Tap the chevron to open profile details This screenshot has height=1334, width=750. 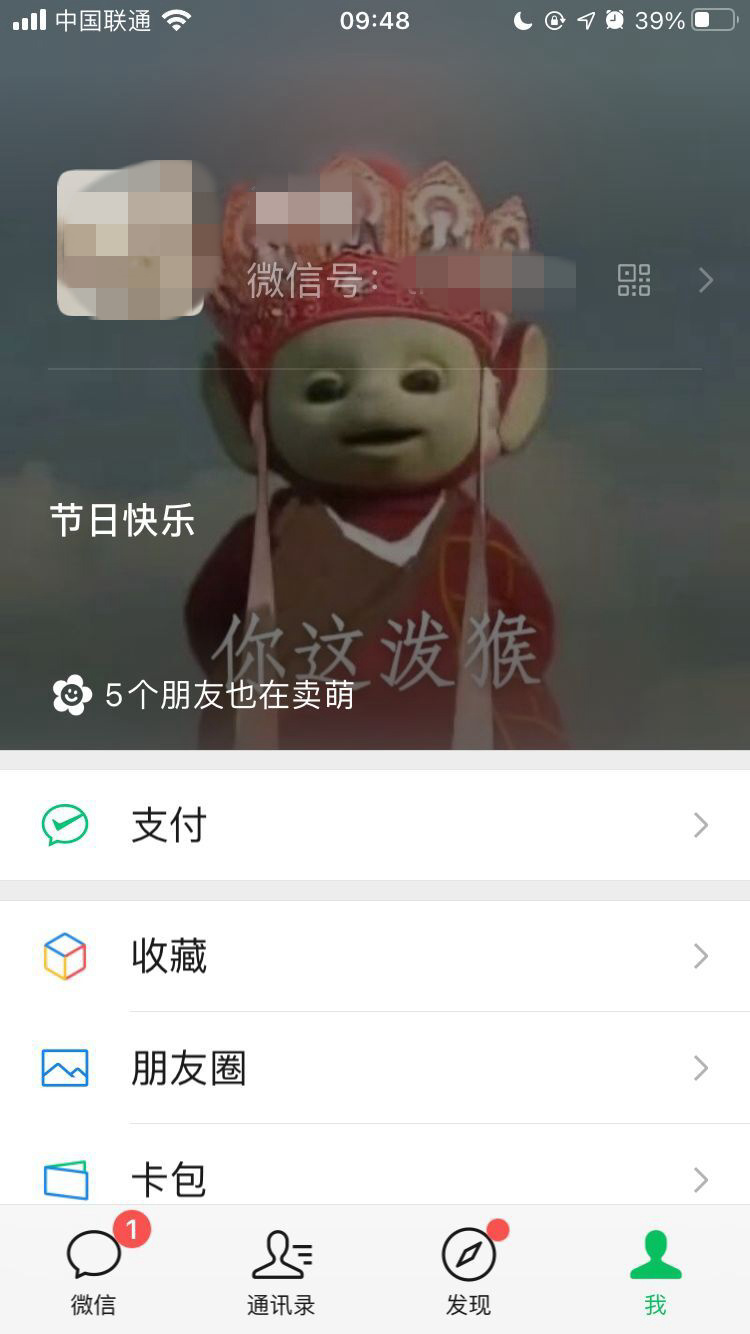pos(706,280)
